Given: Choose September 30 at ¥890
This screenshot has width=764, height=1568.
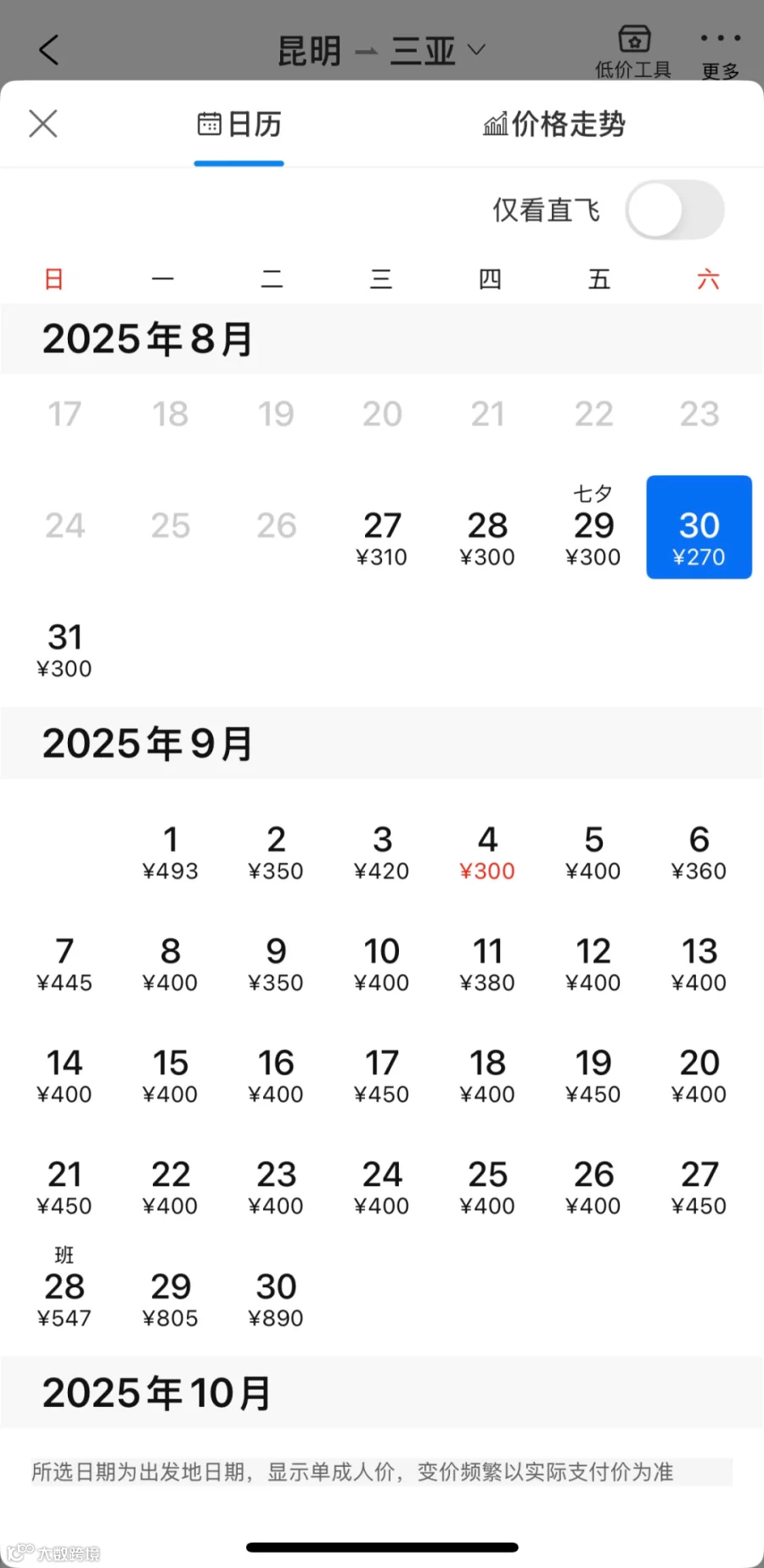Looking at the screenshot, I should point(276,1300).
